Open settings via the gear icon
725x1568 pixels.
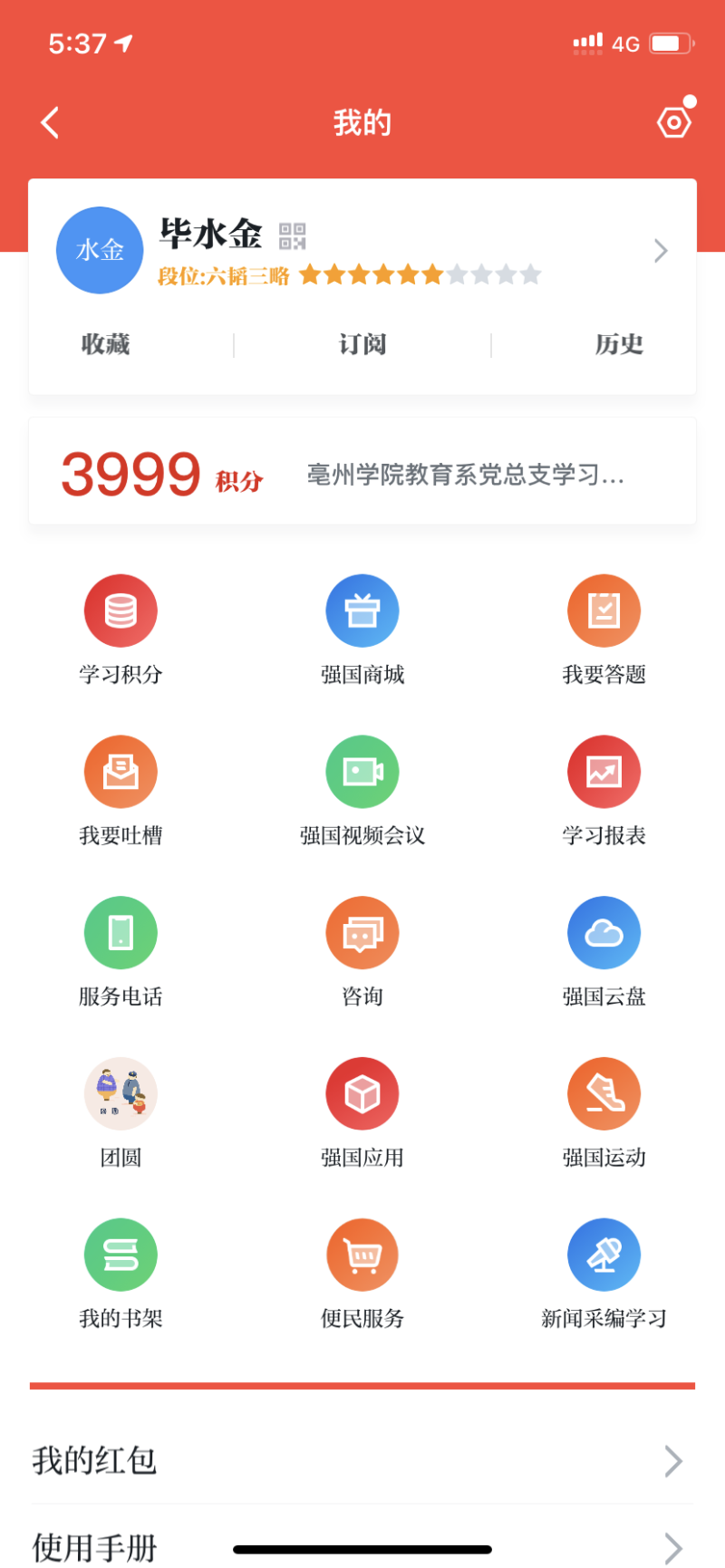point(675,120)
